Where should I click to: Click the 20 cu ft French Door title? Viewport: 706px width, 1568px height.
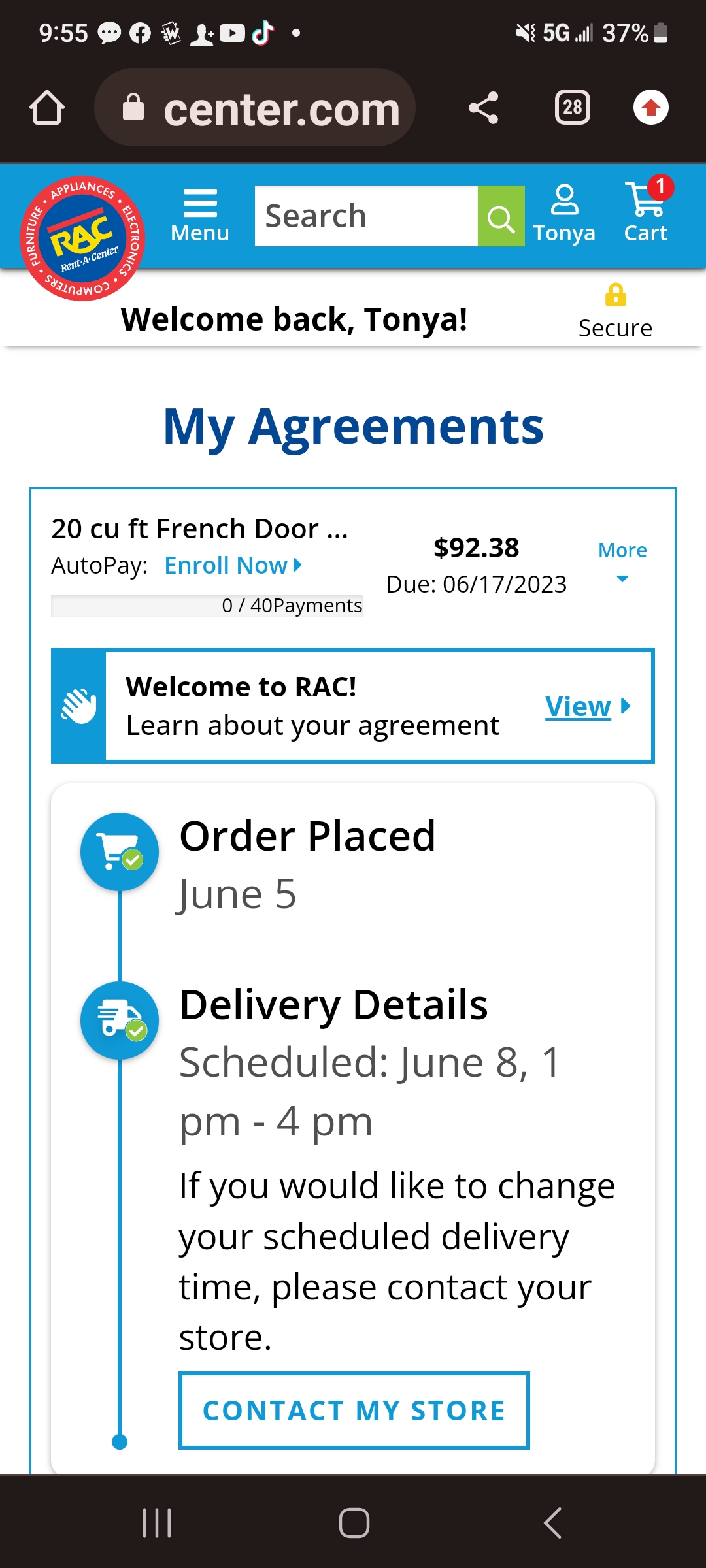(x=201, y=528)
